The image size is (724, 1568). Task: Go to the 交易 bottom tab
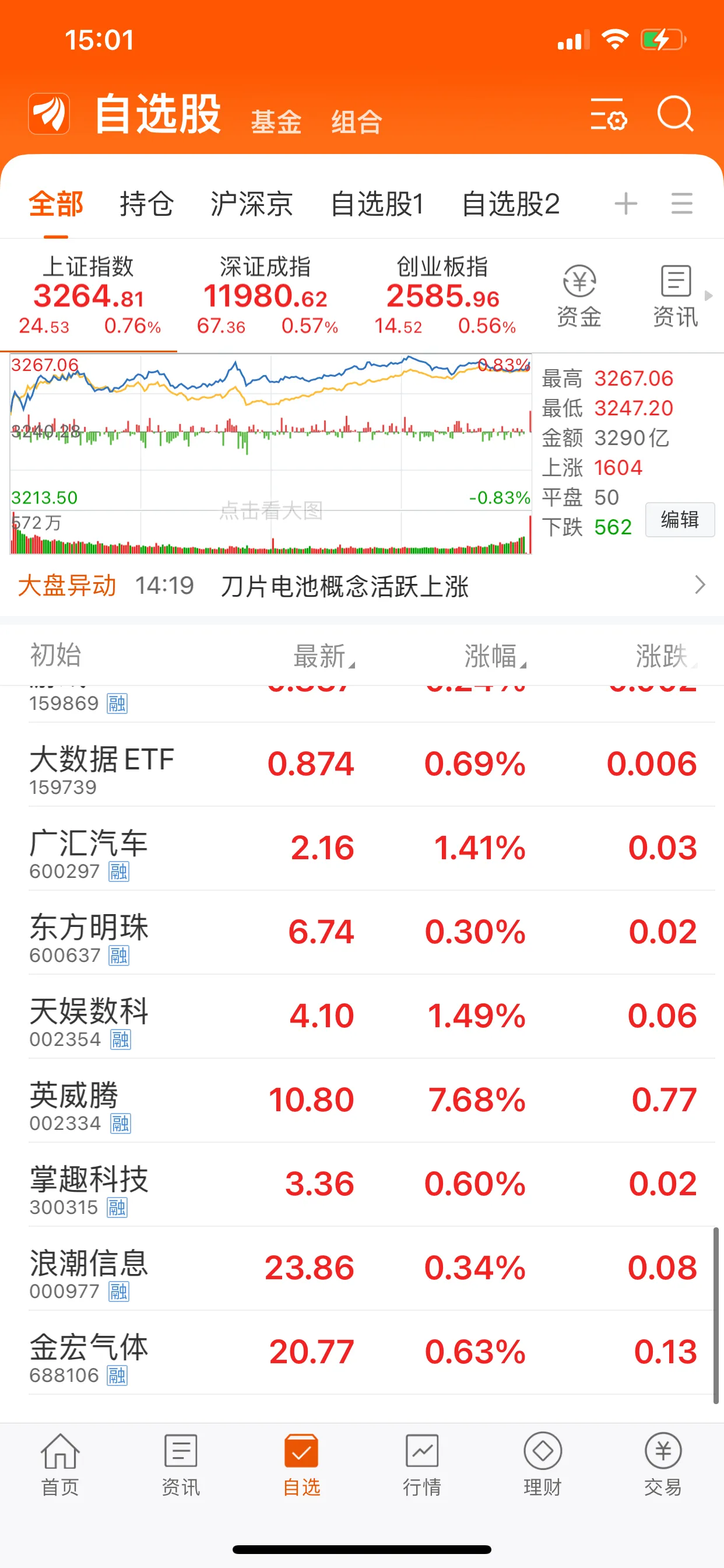coord(663,1465)
